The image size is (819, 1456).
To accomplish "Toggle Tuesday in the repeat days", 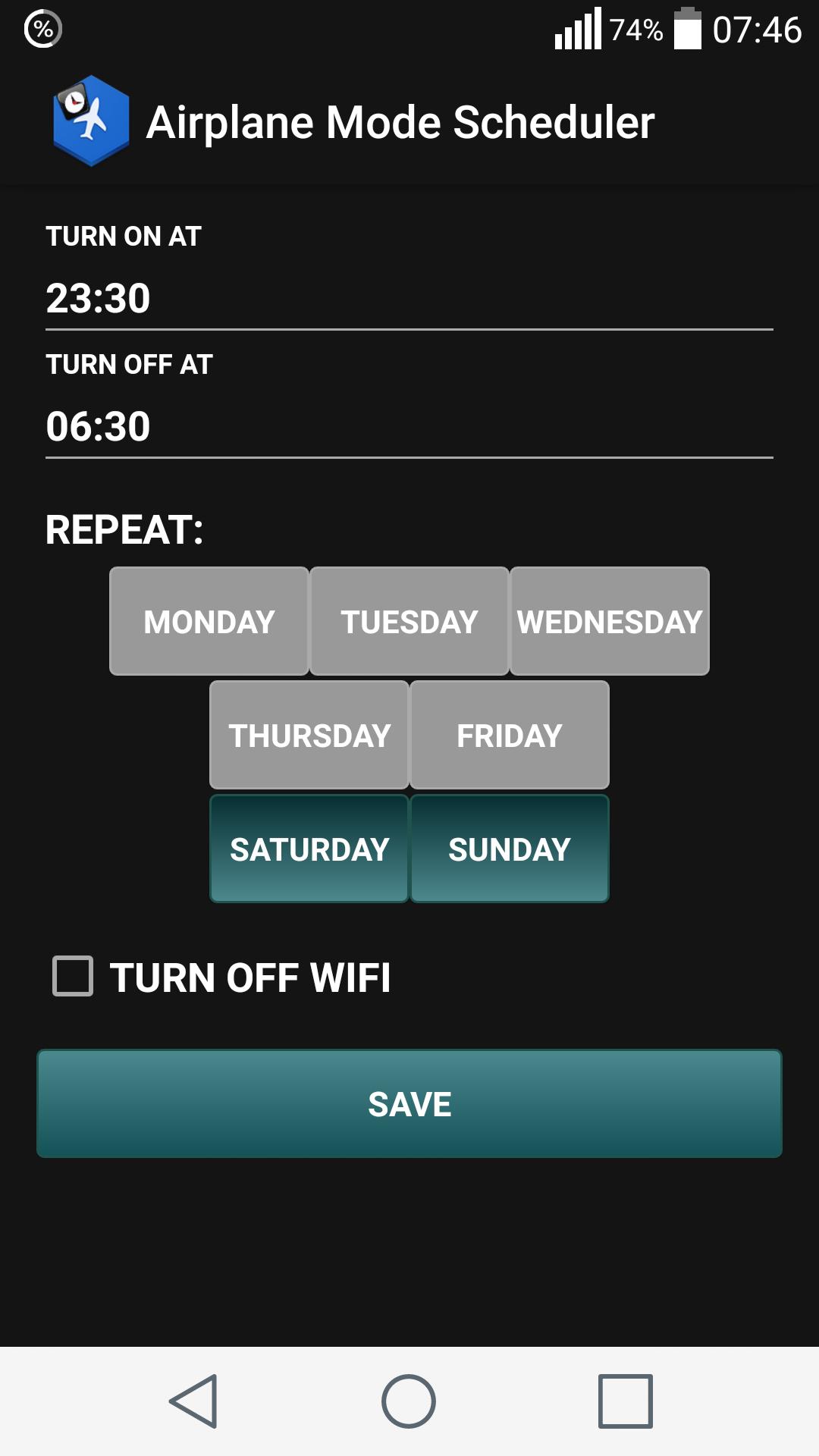I will point(409,620).
